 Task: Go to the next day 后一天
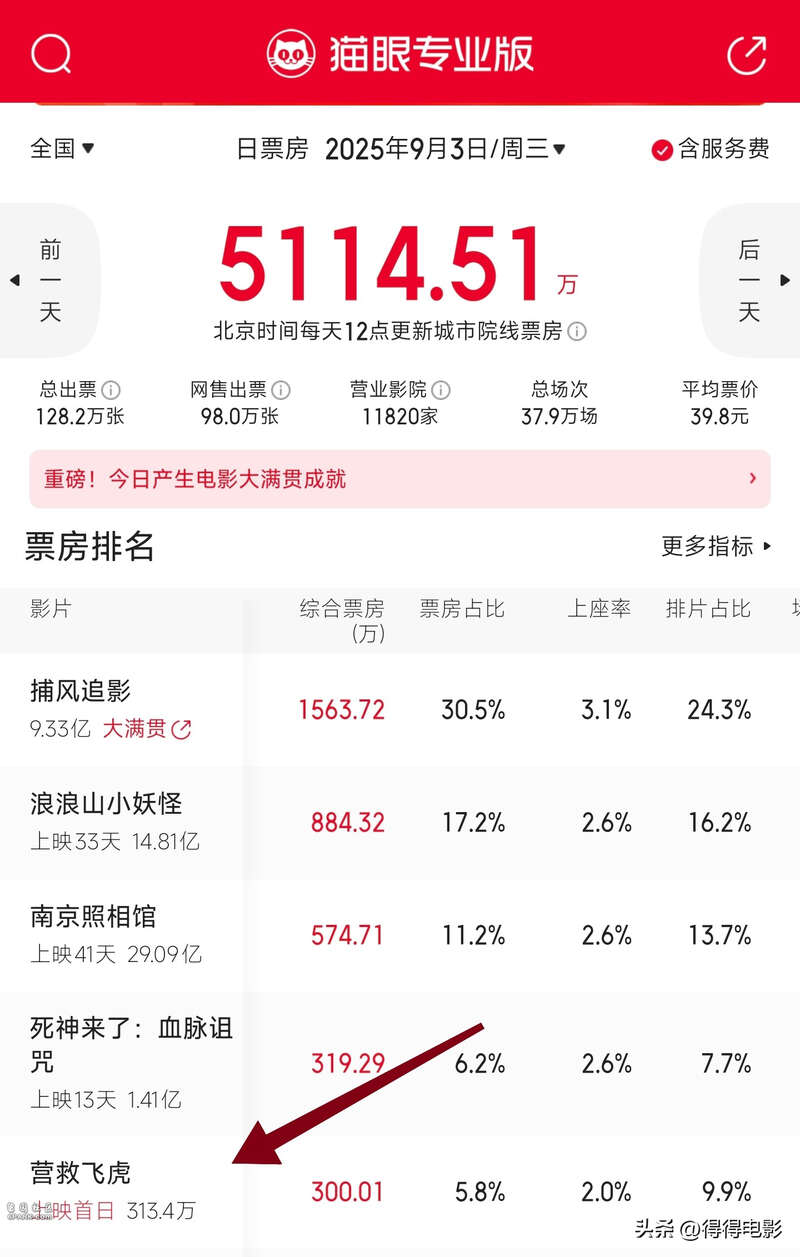(749, 281)
